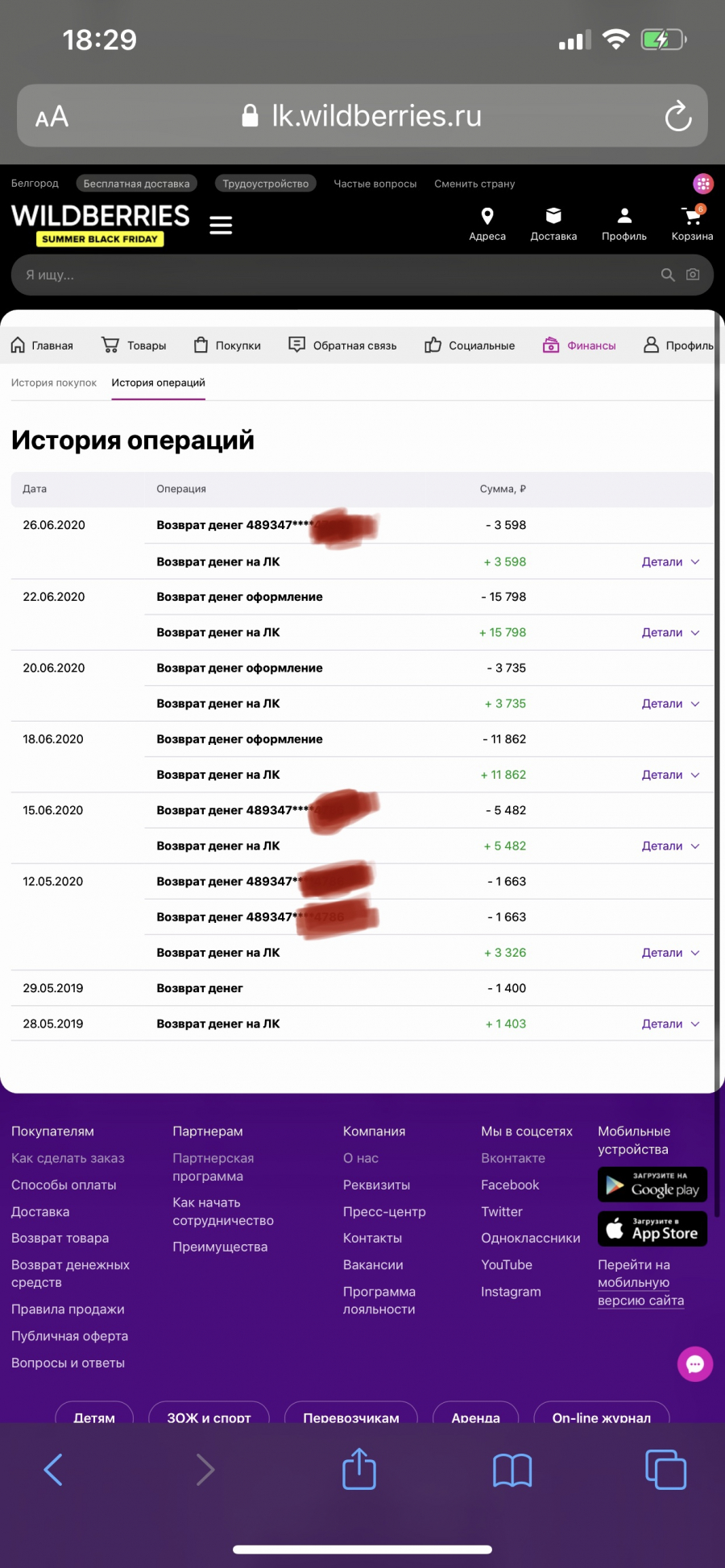This screenshot has height=1568, width=725.
Task: Reload the page in Safari
Action: tap(678, 116)
